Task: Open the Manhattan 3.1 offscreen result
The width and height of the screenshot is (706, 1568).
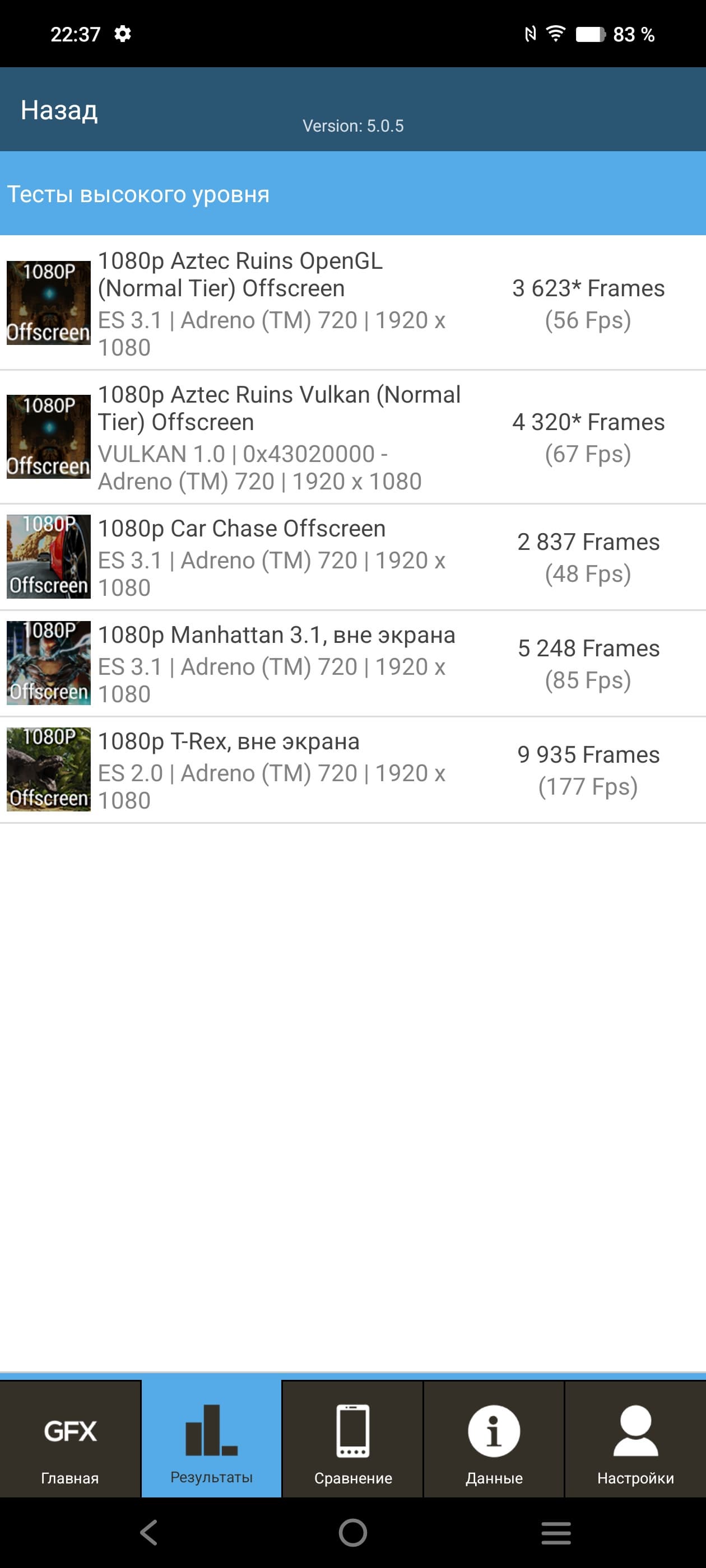Action: pos(352,664)
